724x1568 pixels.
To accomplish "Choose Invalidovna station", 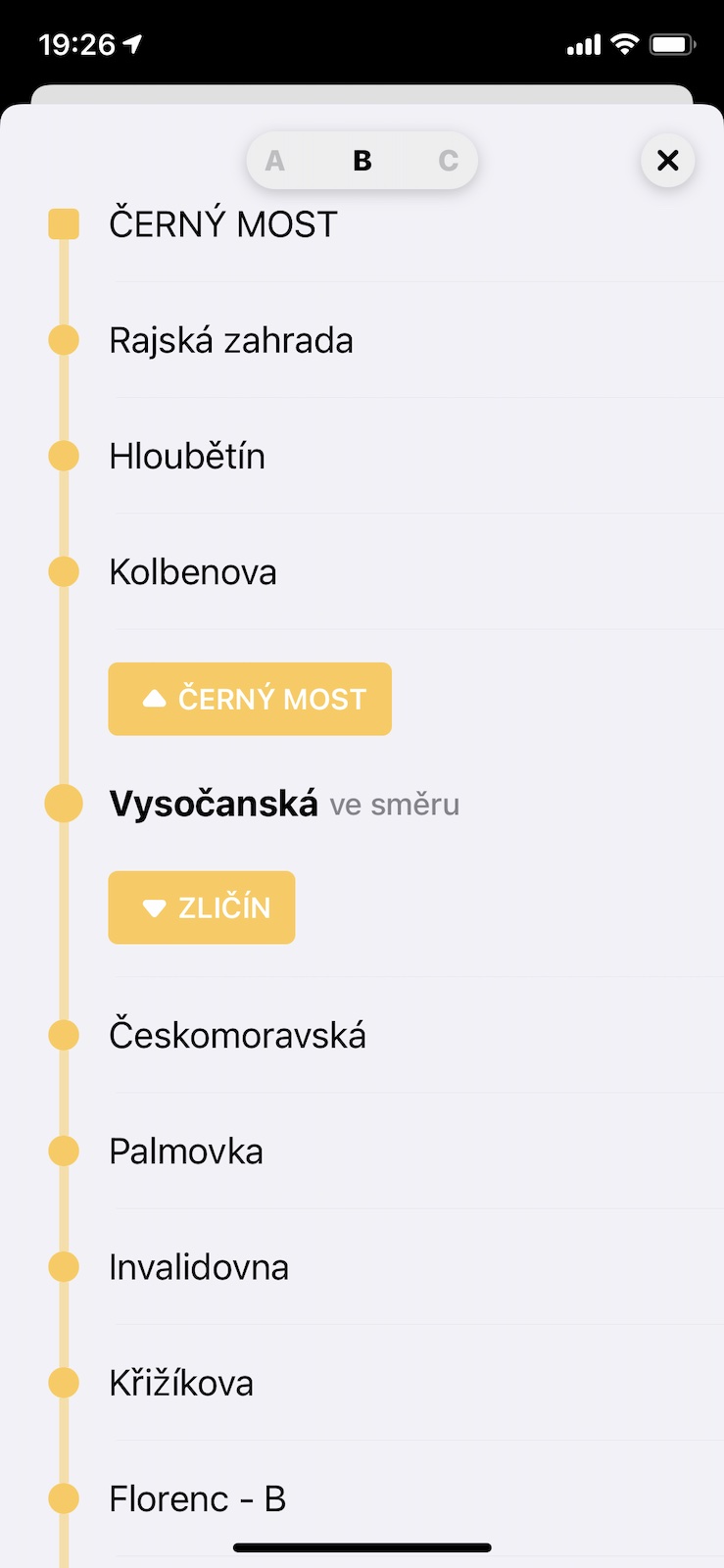I will (x=362, y=1267).
